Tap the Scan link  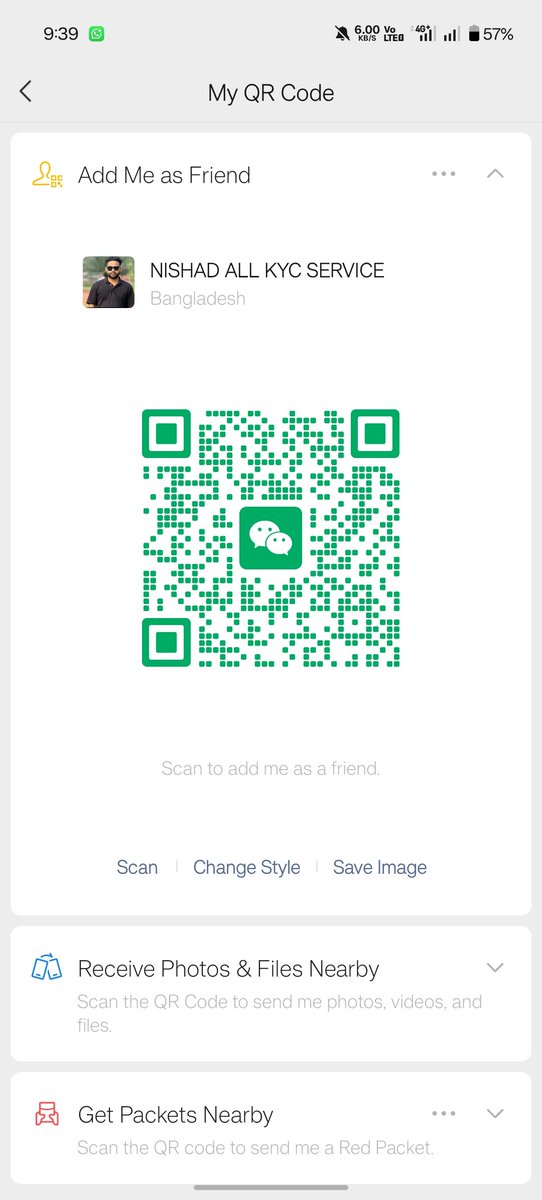137,867
